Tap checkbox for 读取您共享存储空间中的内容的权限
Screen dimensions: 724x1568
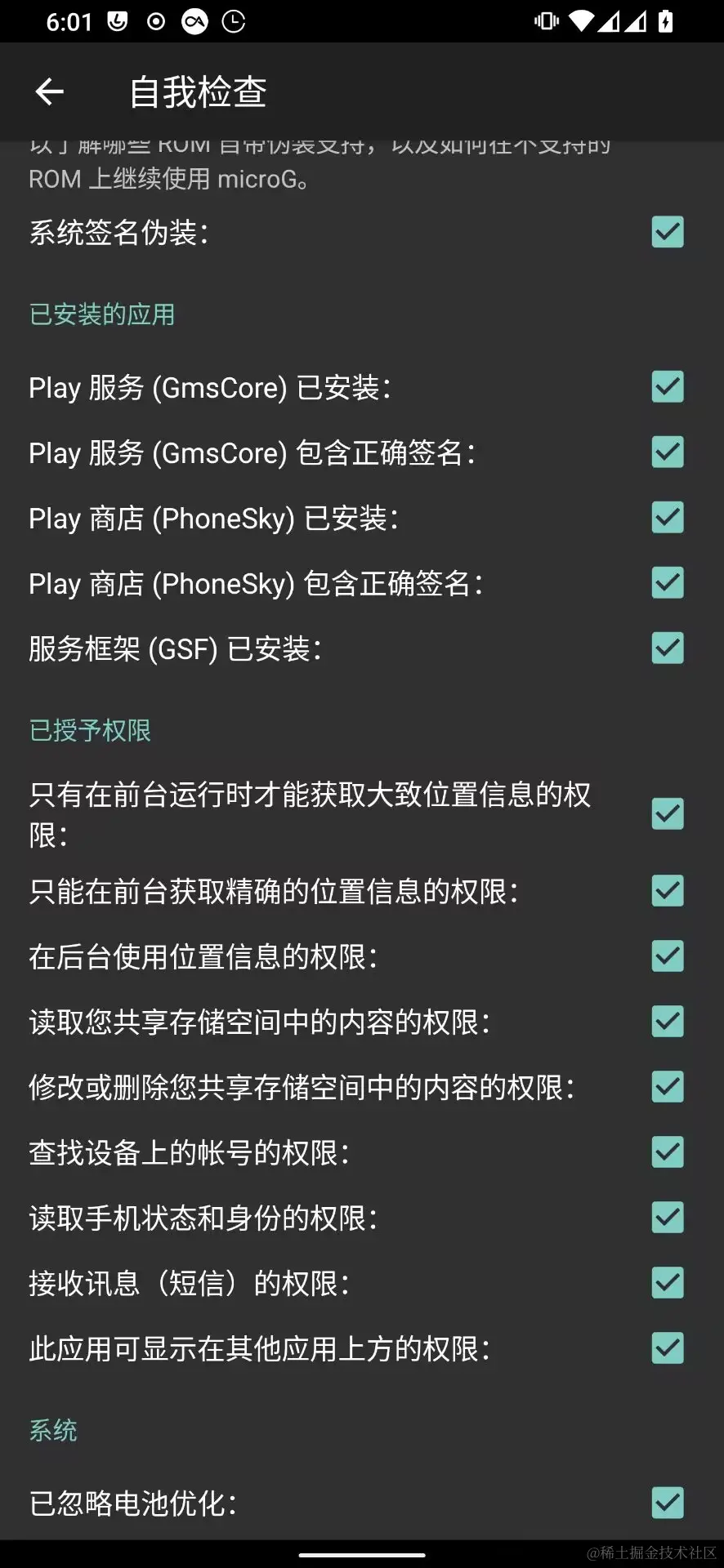point(668,1022)
